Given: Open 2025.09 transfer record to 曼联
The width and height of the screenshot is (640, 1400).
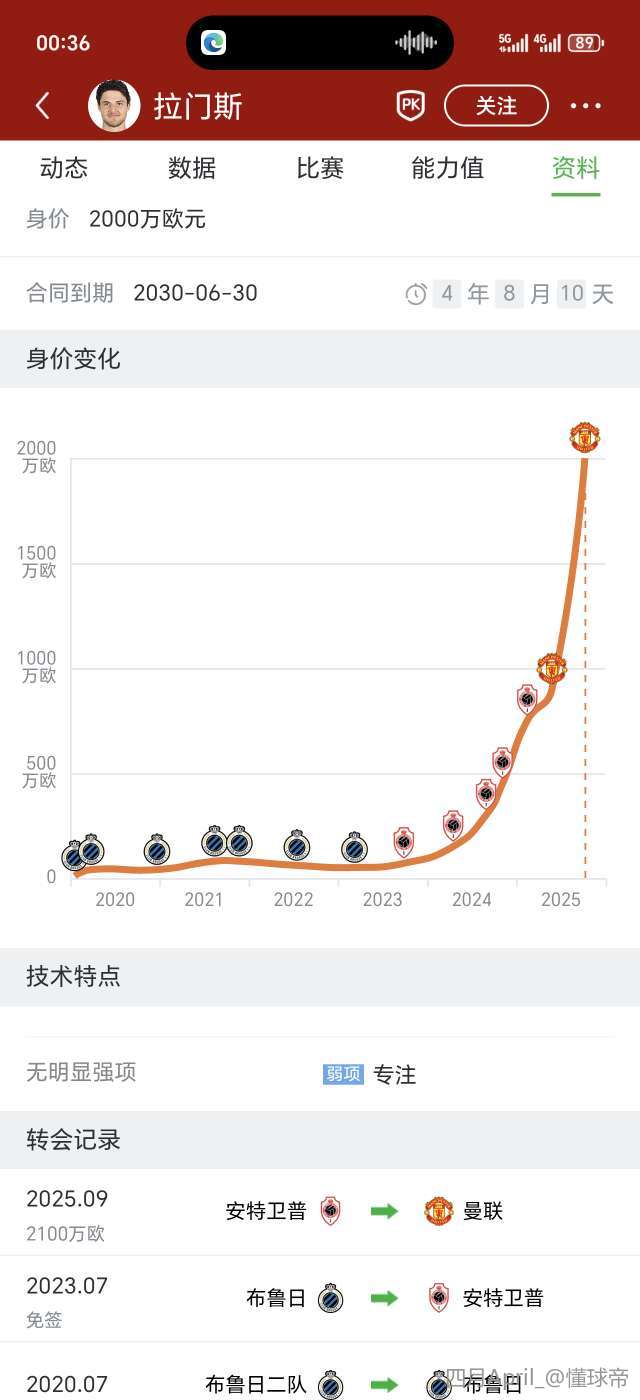Looking at the screenshot, I should click(320, 1212).
